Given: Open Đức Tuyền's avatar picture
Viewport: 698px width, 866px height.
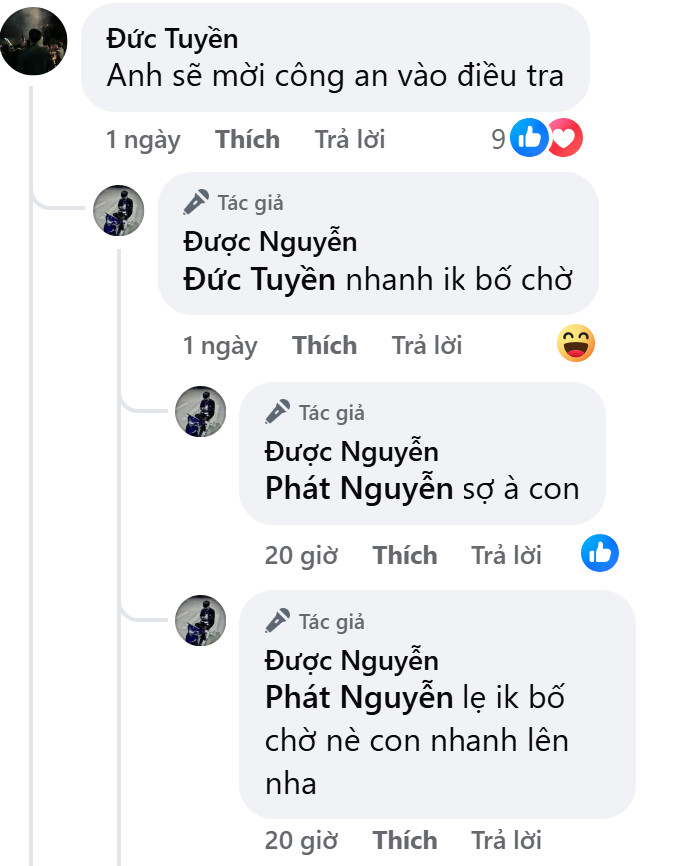Looking at the screenshot, I should point(34,41).
